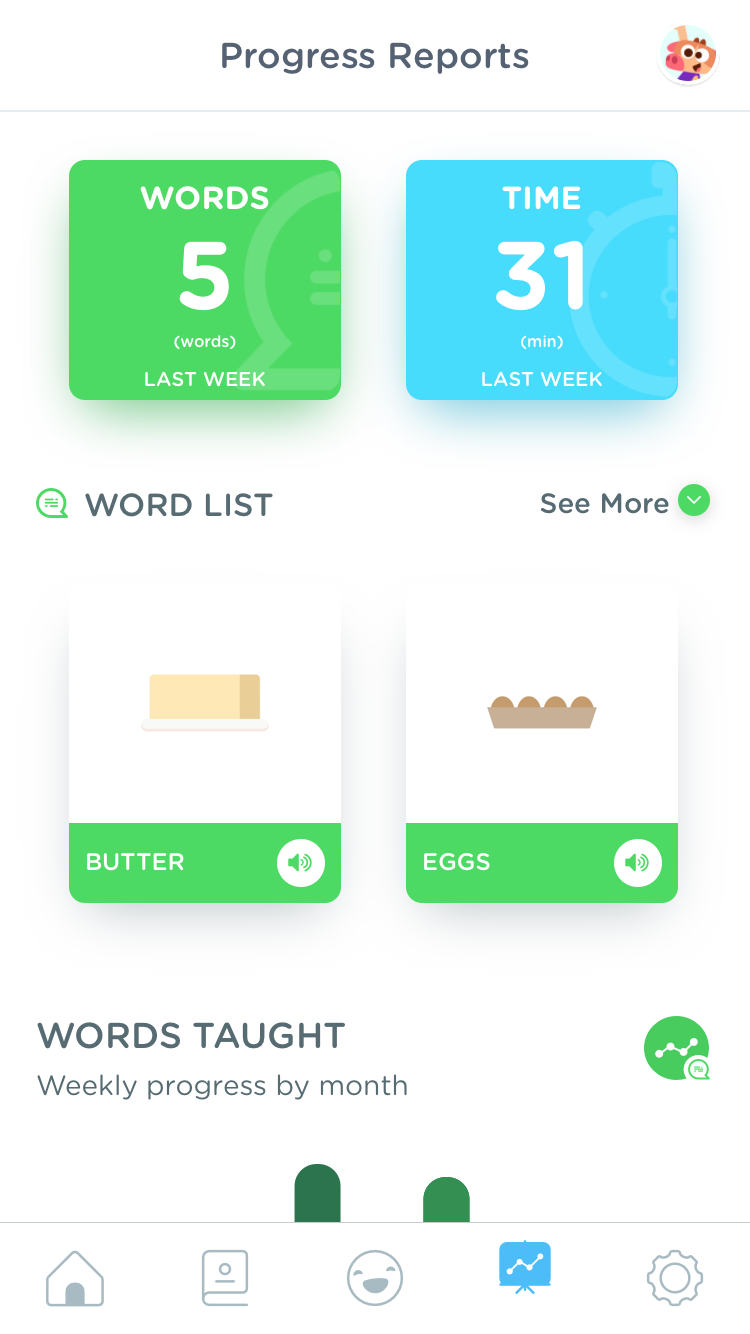
Task: Expand See More in word list
Action: pyautogui.click(x=625, y=503)
